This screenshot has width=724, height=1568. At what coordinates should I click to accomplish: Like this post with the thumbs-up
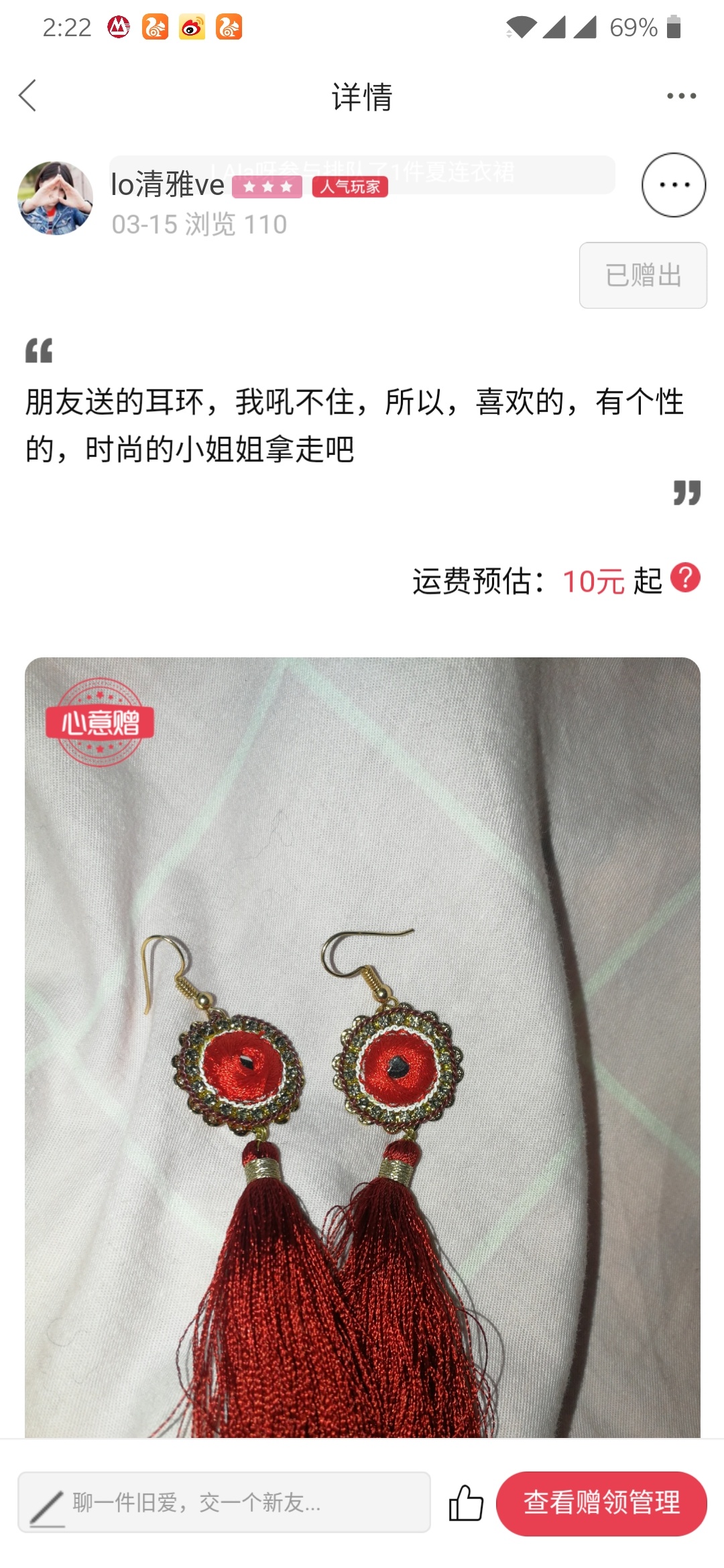point(465,1502)
